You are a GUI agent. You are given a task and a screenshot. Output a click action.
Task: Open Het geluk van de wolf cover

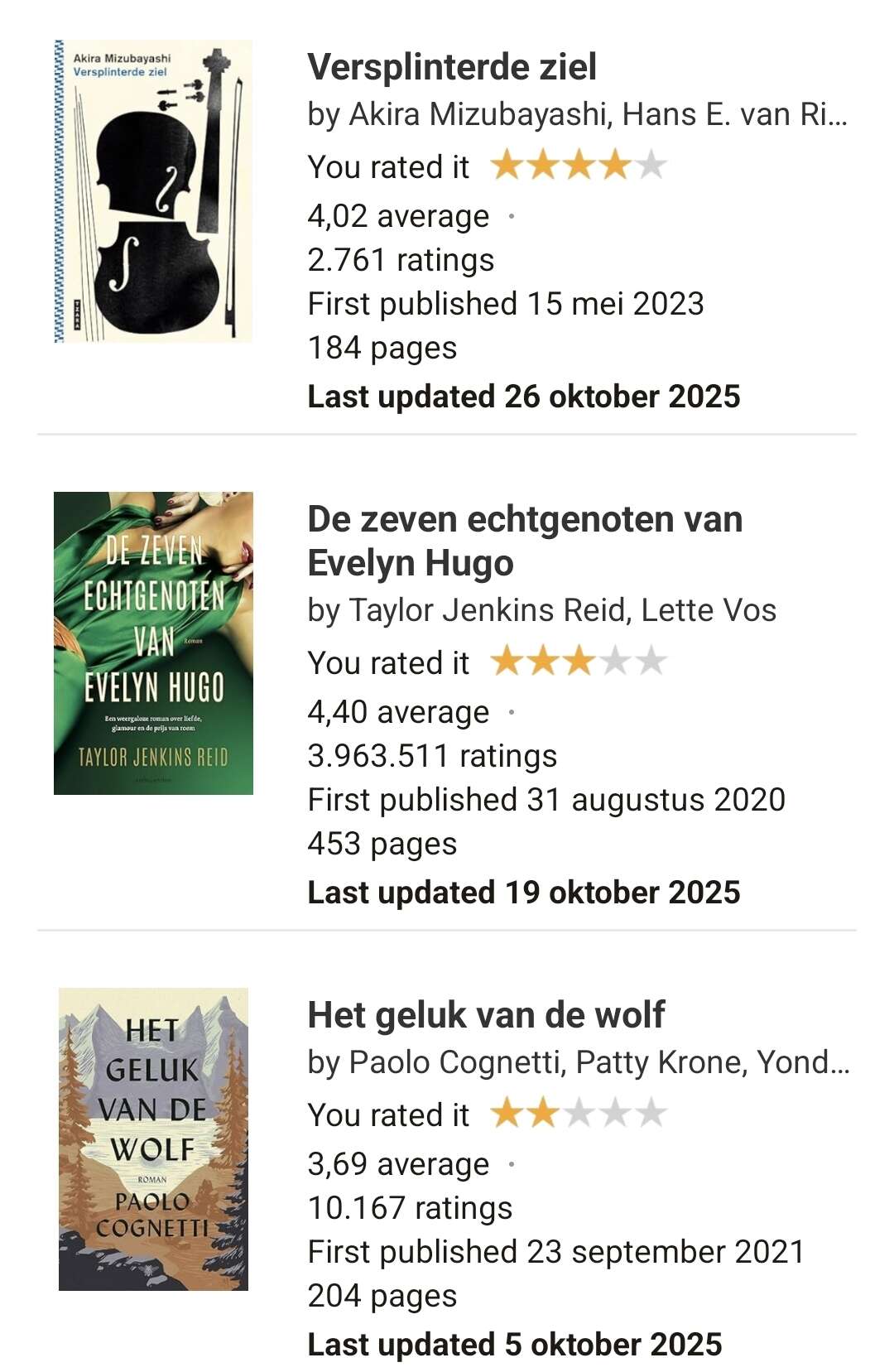pyautogui.click(x=153, y=1139)
